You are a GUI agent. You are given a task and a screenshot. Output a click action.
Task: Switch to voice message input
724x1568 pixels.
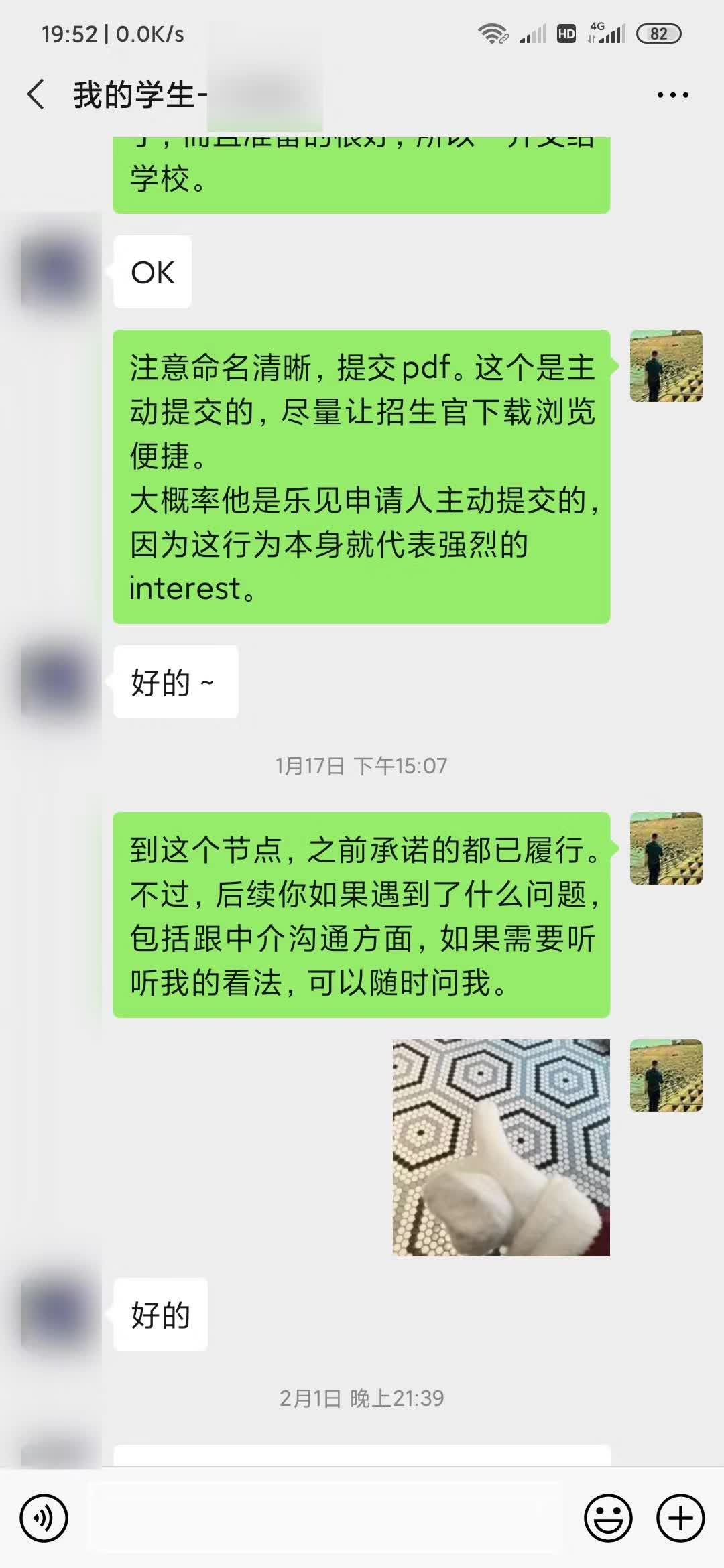tap(44, 1518)
